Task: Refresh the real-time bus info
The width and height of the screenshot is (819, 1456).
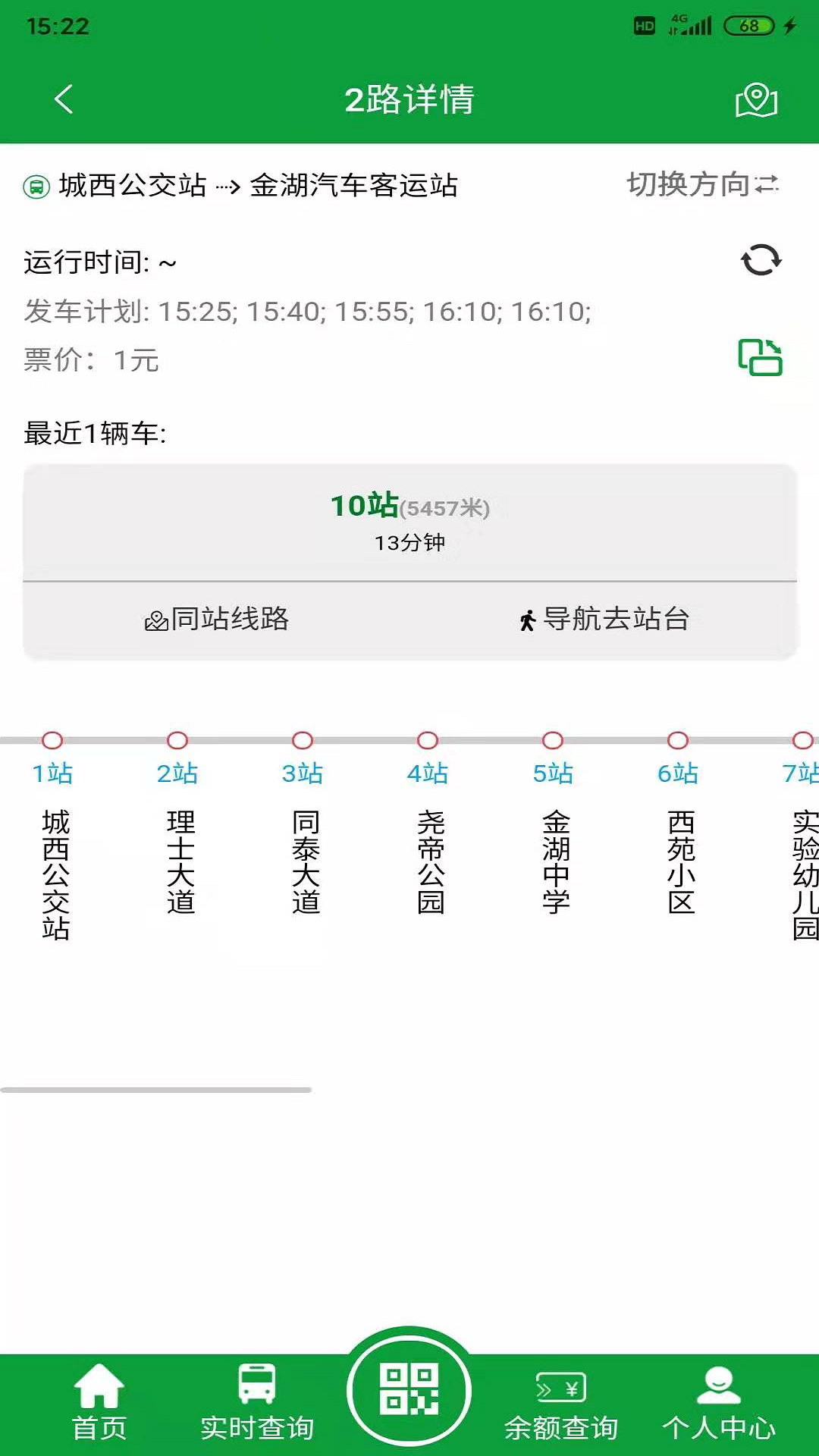Action: point(761,260)
